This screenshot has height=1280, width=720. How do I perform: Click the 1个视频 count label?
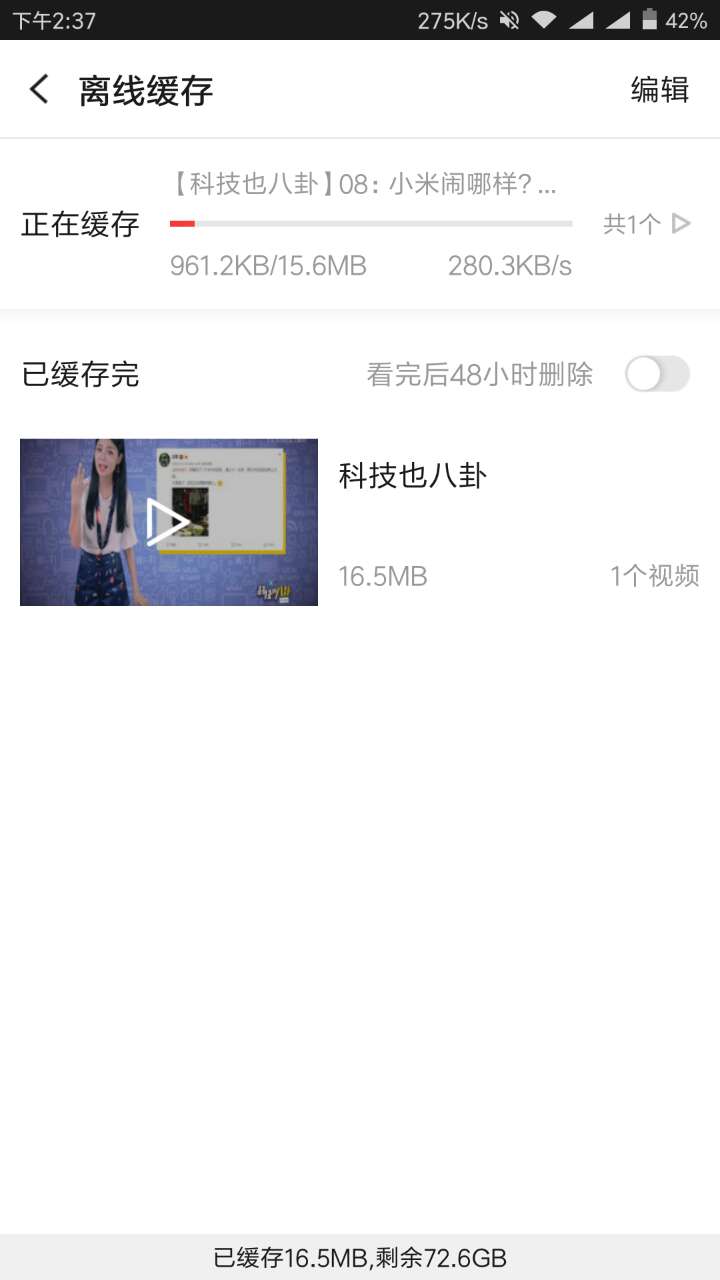click(655, 576)
